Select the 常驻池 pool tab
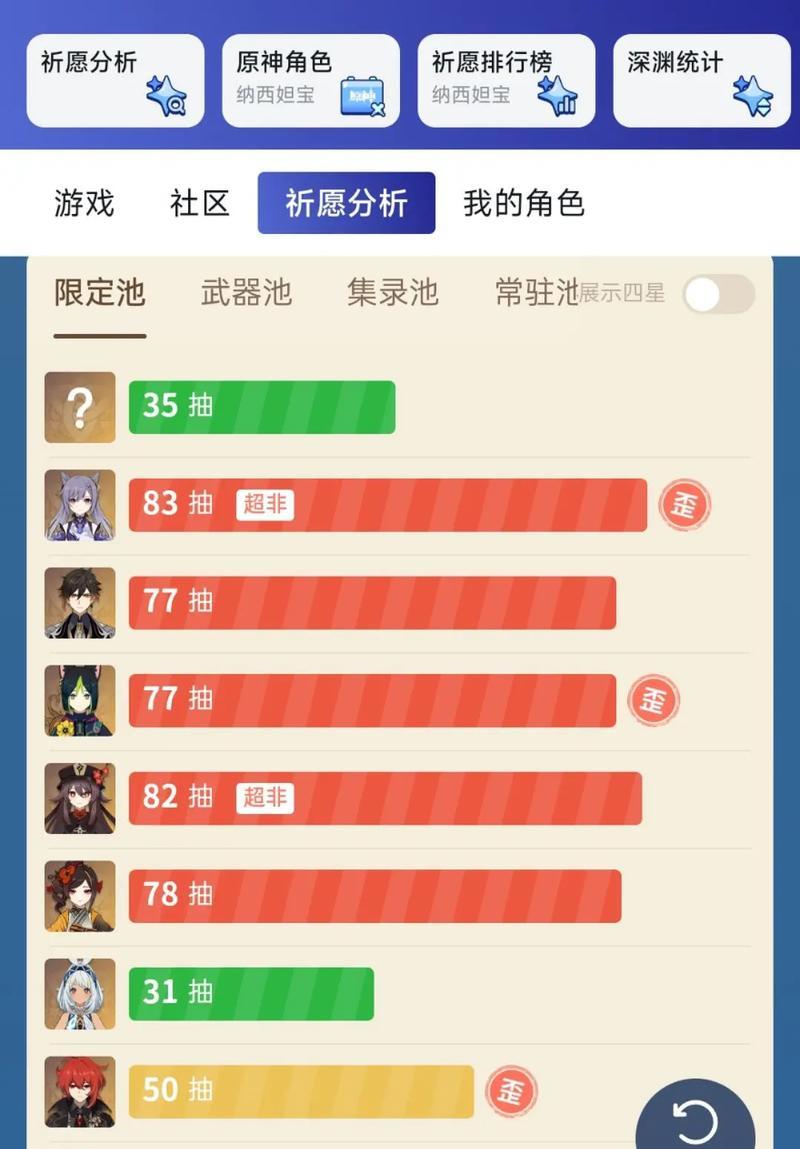 pyautogui.click(x=535, y=293)
